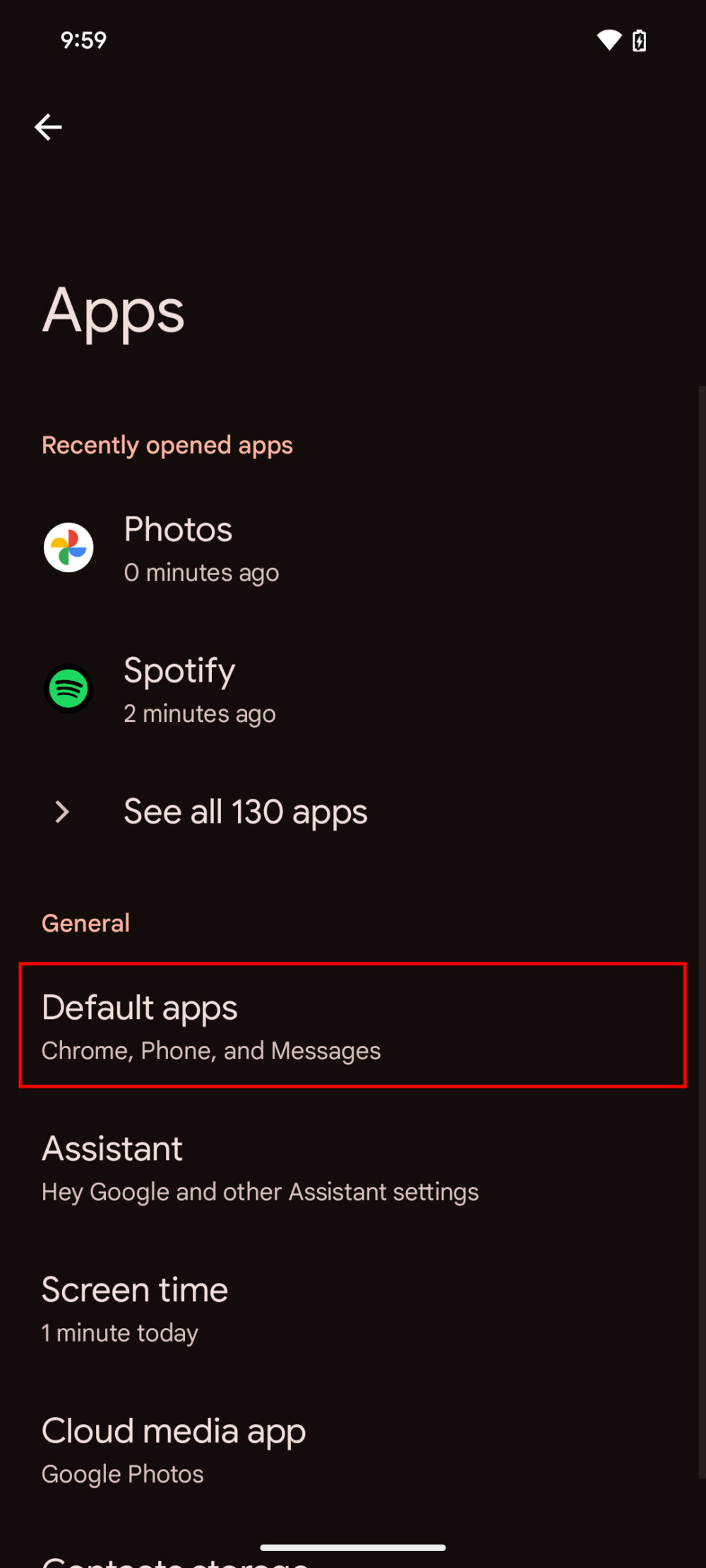Expand See all 130 apps
706x1568 pixels.
coord(245,812)
